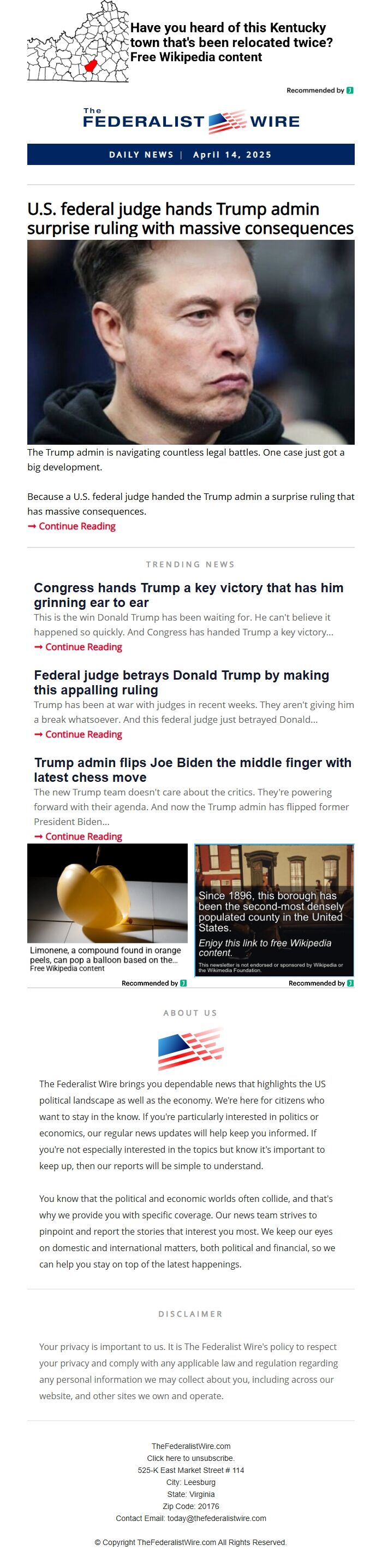The height and width of the screenshot is (1568, 382).
Task: Open 'Trump admin flips Joe Biden' headline
Action: click(192, 769)
